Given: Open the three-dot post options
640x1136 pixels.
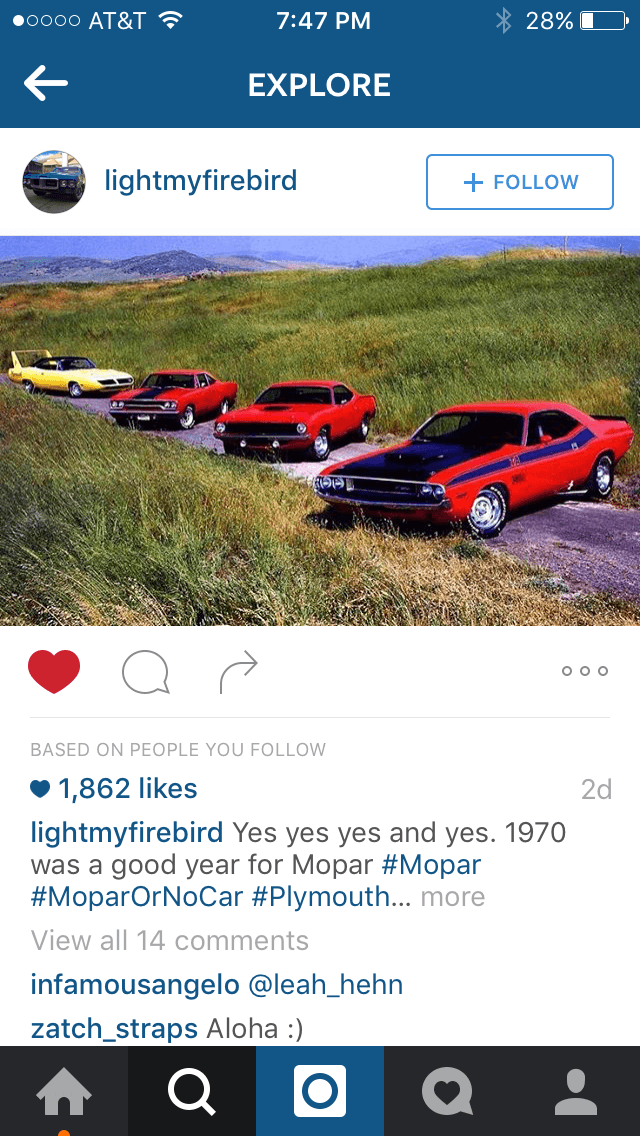Looking at the screenshot, I should pyautogui.click(x=584, y=671).
